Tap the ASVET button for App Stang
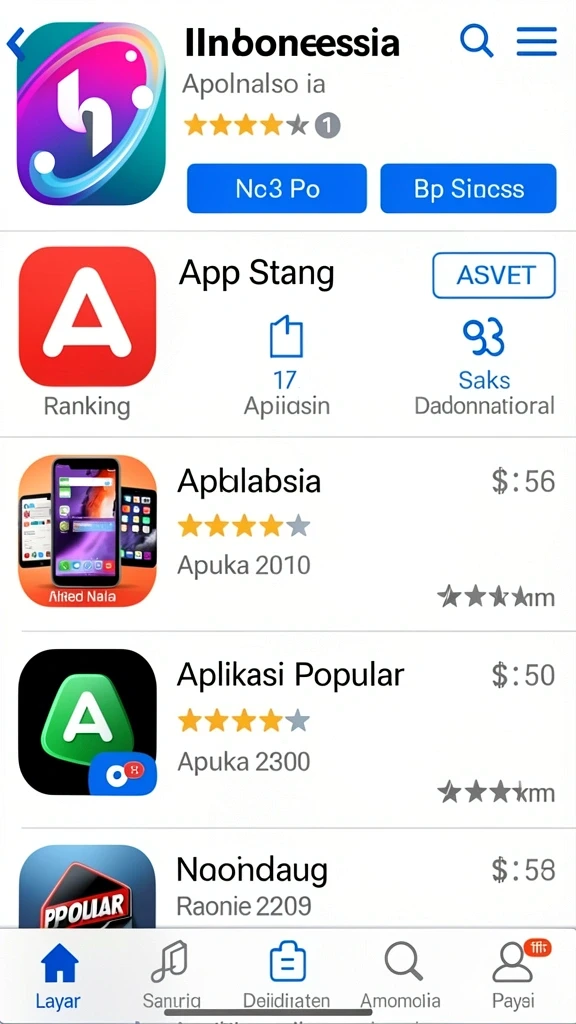576x1024 pixels. point(494,276)
